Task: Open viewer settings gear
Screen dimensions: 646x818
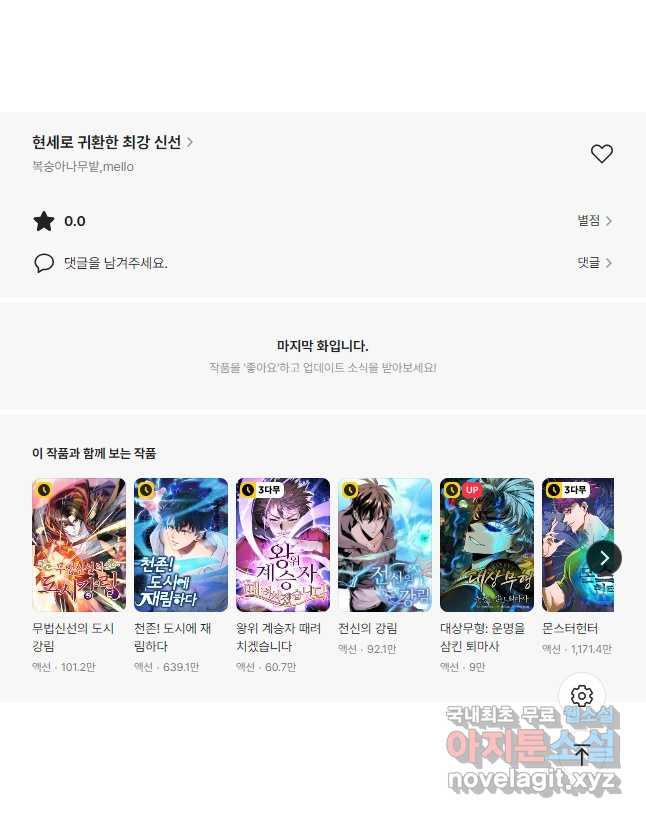Action: [x=582, y=696]
